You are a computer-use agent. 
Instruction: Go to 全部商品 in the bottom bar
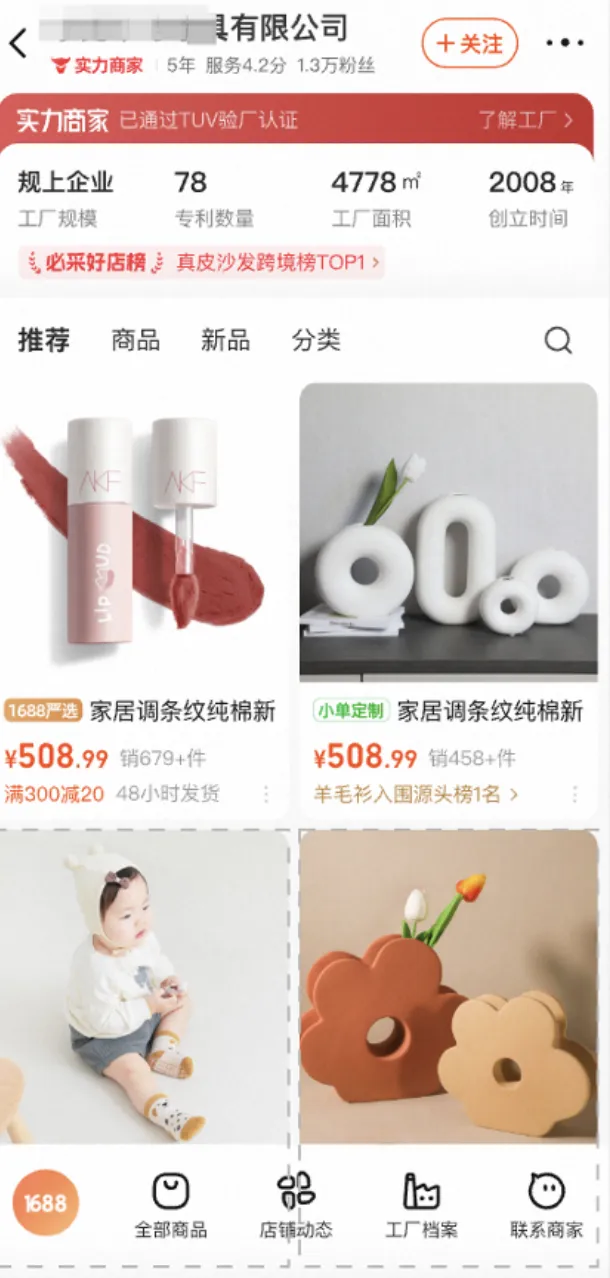[171, 1205]
